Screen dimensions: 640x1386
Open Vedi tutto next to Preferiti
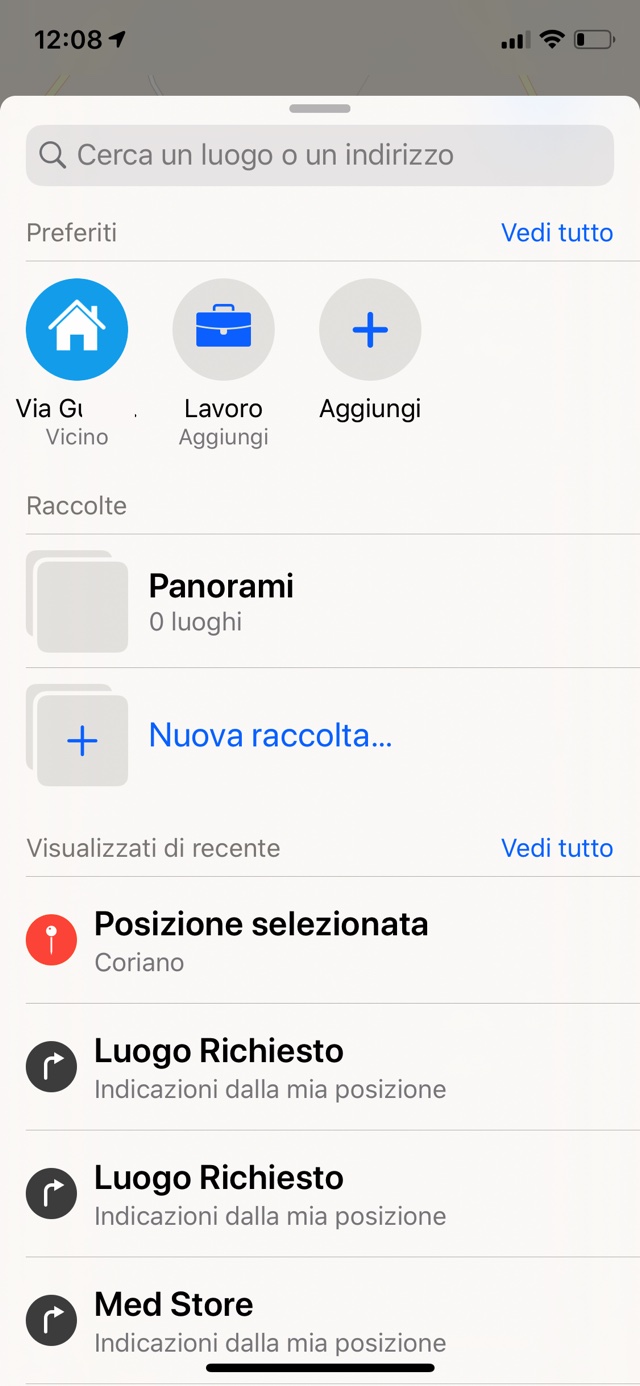[557, 233]
